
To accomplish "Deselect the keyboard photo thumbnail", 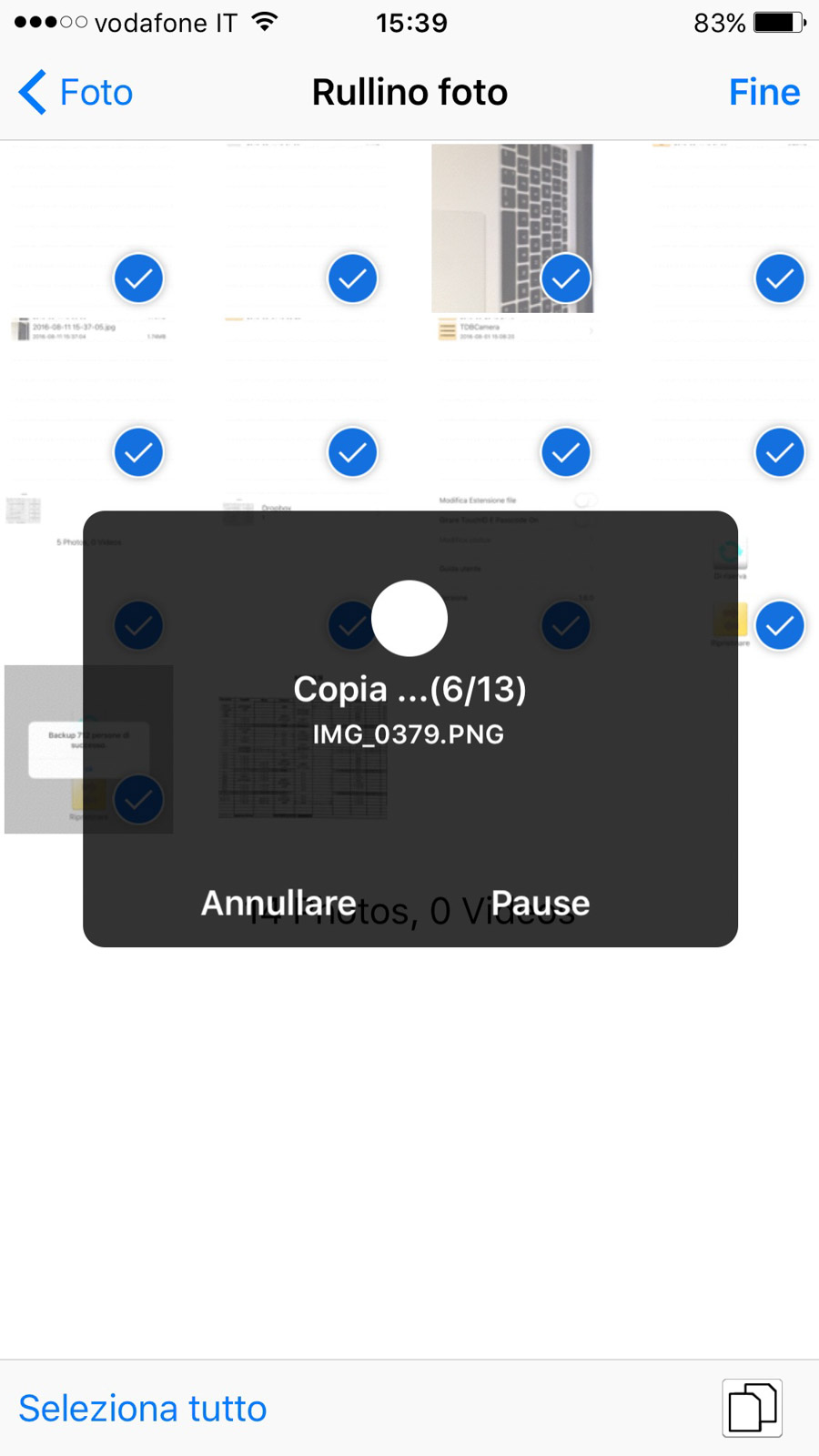I will pos(512,227).
